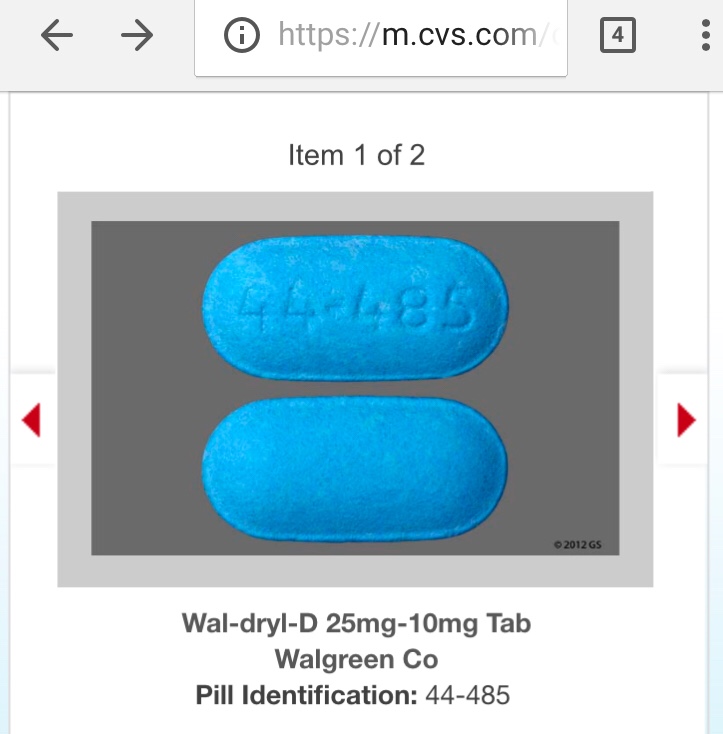Viewport: 723px width, 734px height.
Task: Go back to the previous page
Action: pyautogui.click(x=57, y=37)
